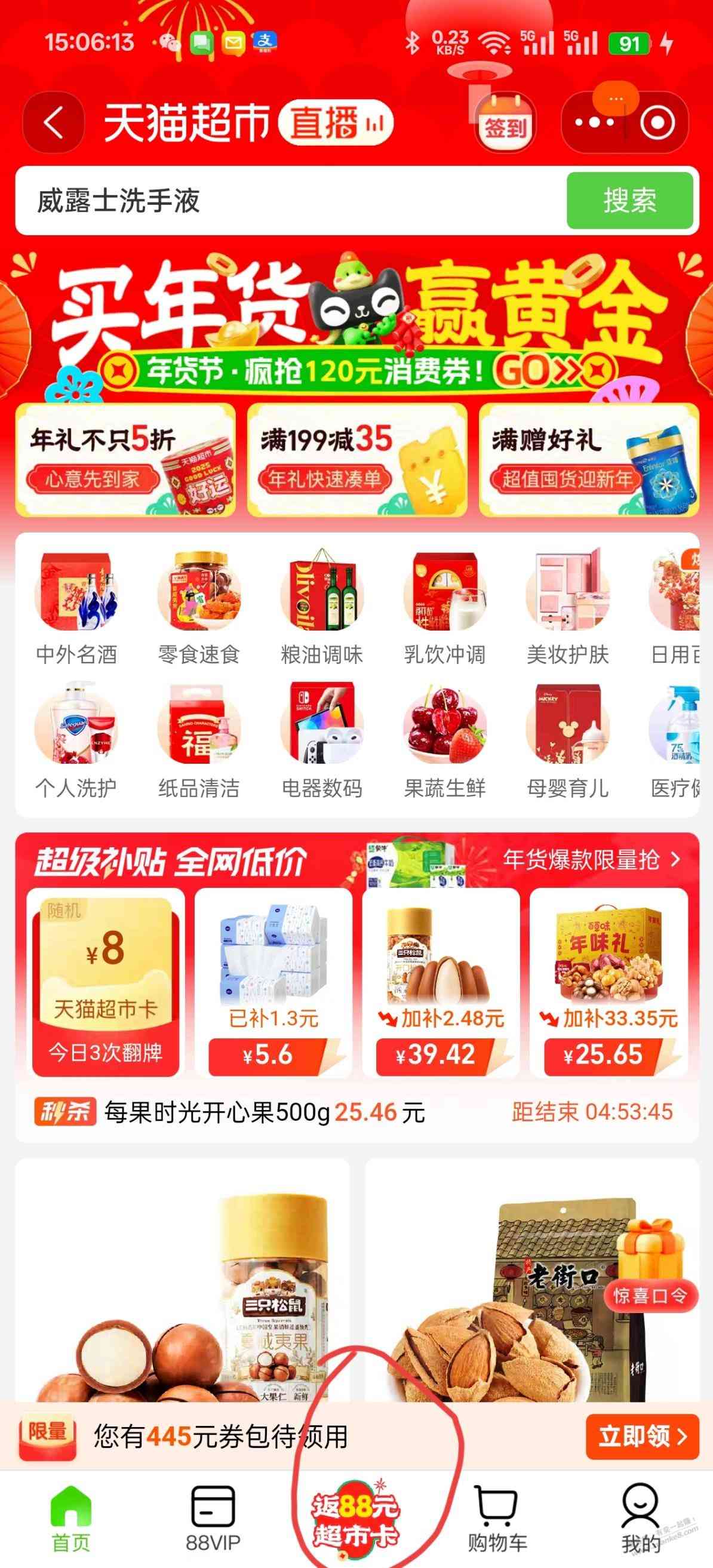The image size is (713, 1568).
Task: Open the 果蔬生鲜 category
Action: 444,740
